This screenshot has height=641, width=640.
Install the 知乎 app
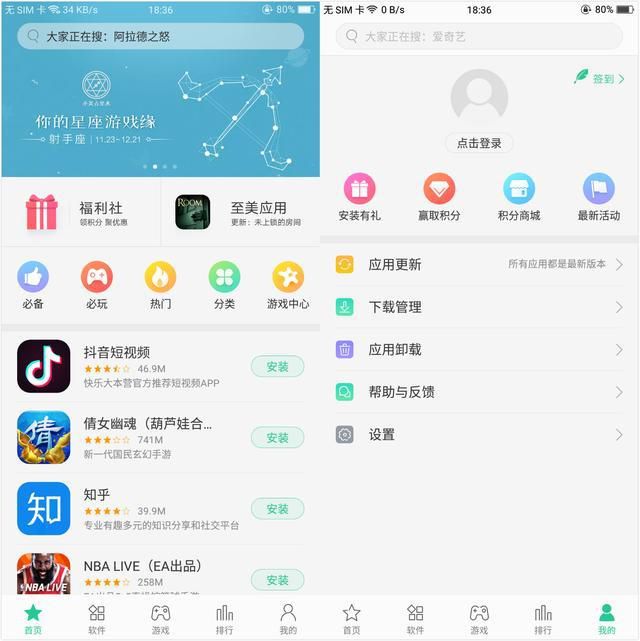tap(277, 509)
